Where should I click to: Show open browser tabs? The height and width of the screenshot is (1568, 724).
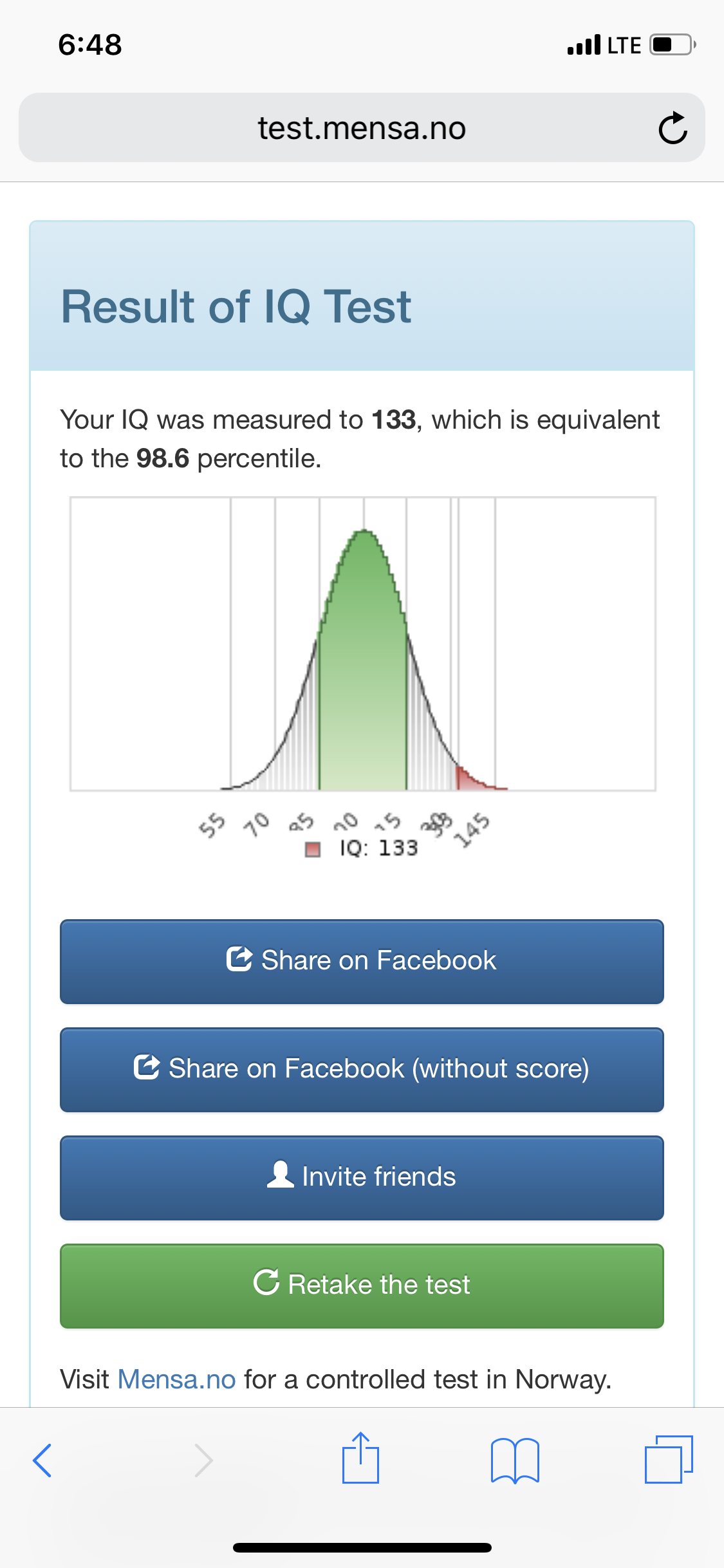pos(669,1459)
